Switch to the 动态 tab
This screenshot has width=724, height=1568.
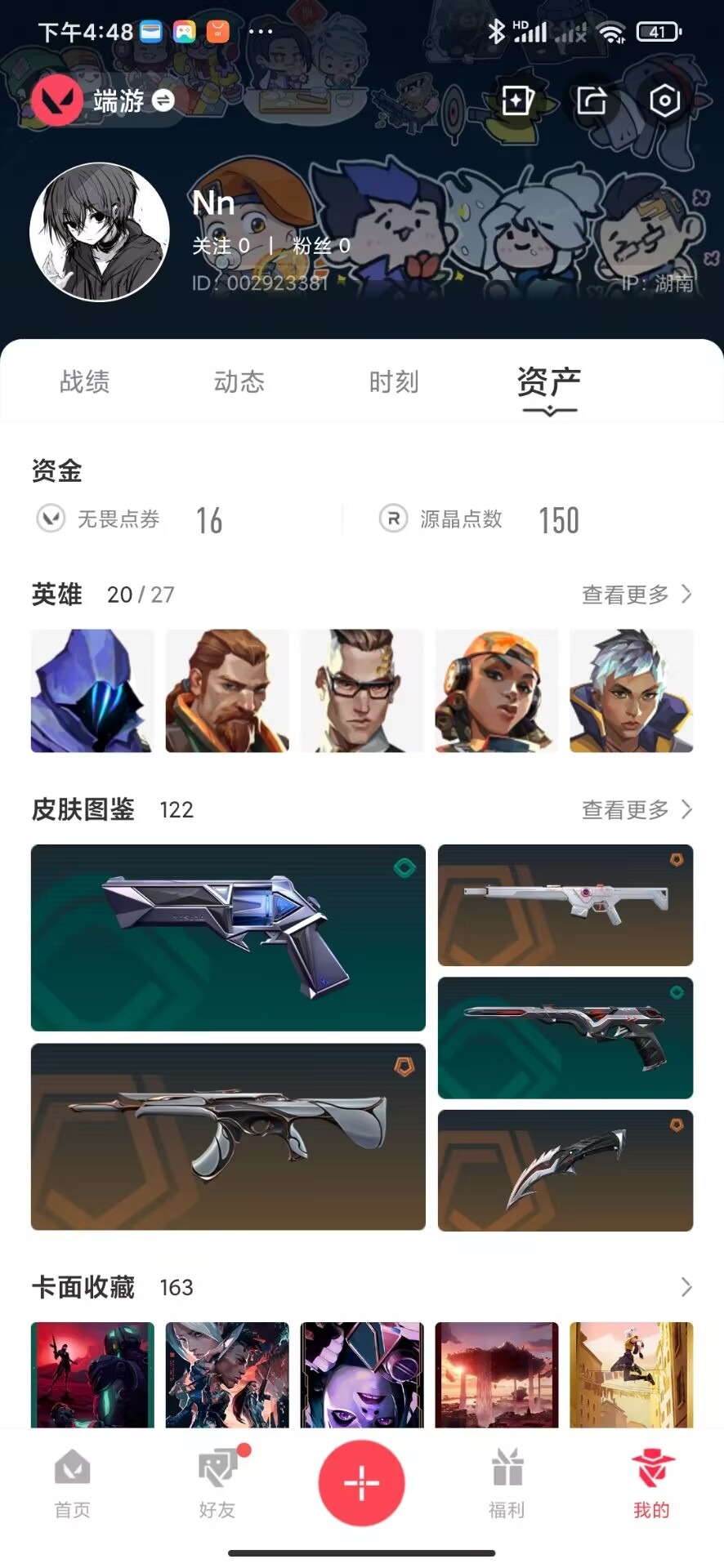239,381
